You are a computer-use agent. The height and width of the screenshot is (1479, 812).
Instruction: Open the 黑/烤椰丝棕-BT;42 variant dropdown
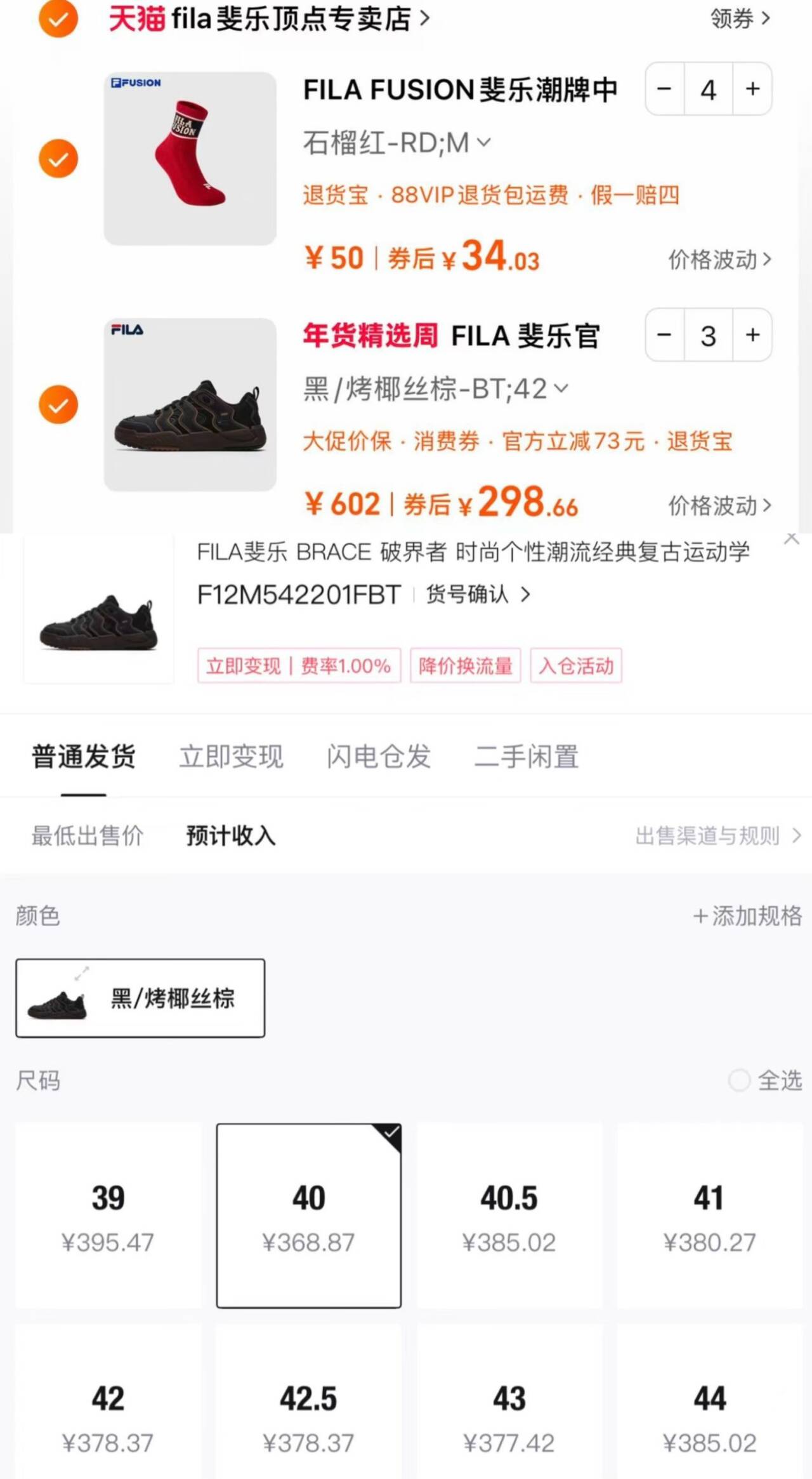tap(435, 388)
